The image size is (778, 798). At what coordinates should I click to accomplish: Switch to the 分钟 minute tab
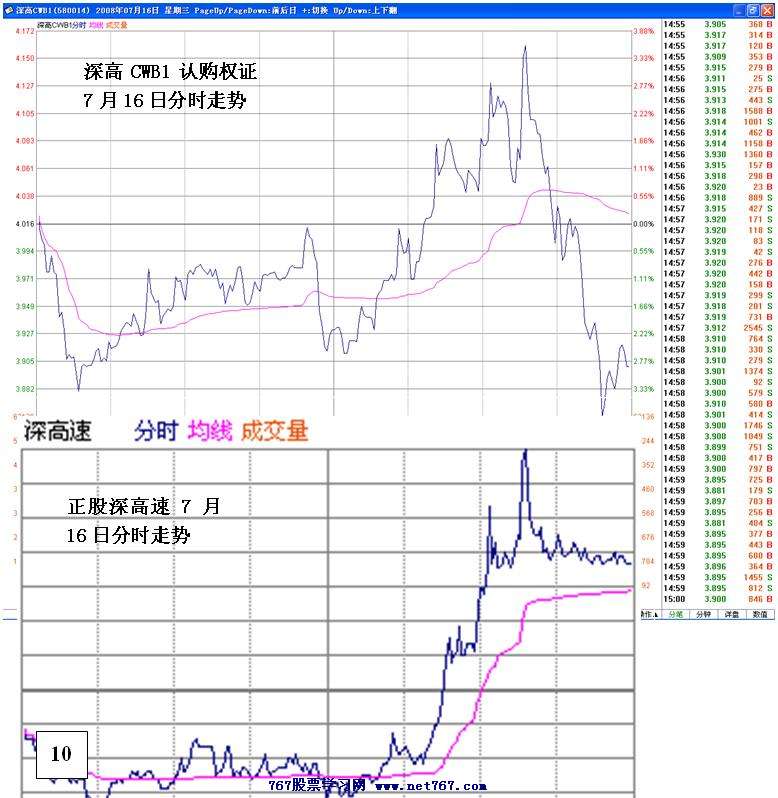pyautogui.click(x=702, y=616)
